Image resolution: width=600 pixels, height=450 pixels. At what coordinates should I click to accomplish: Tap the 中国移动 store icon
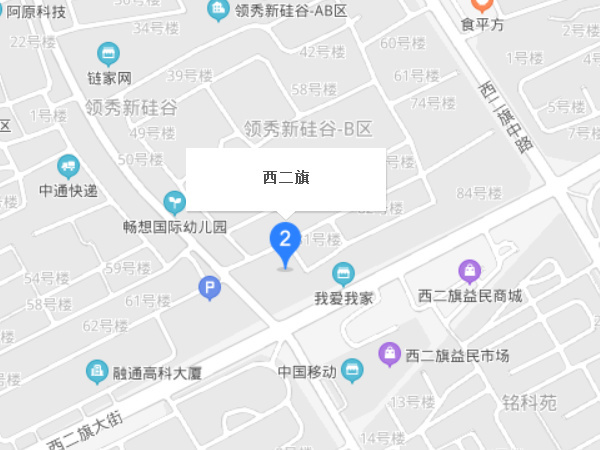[352, 372]
